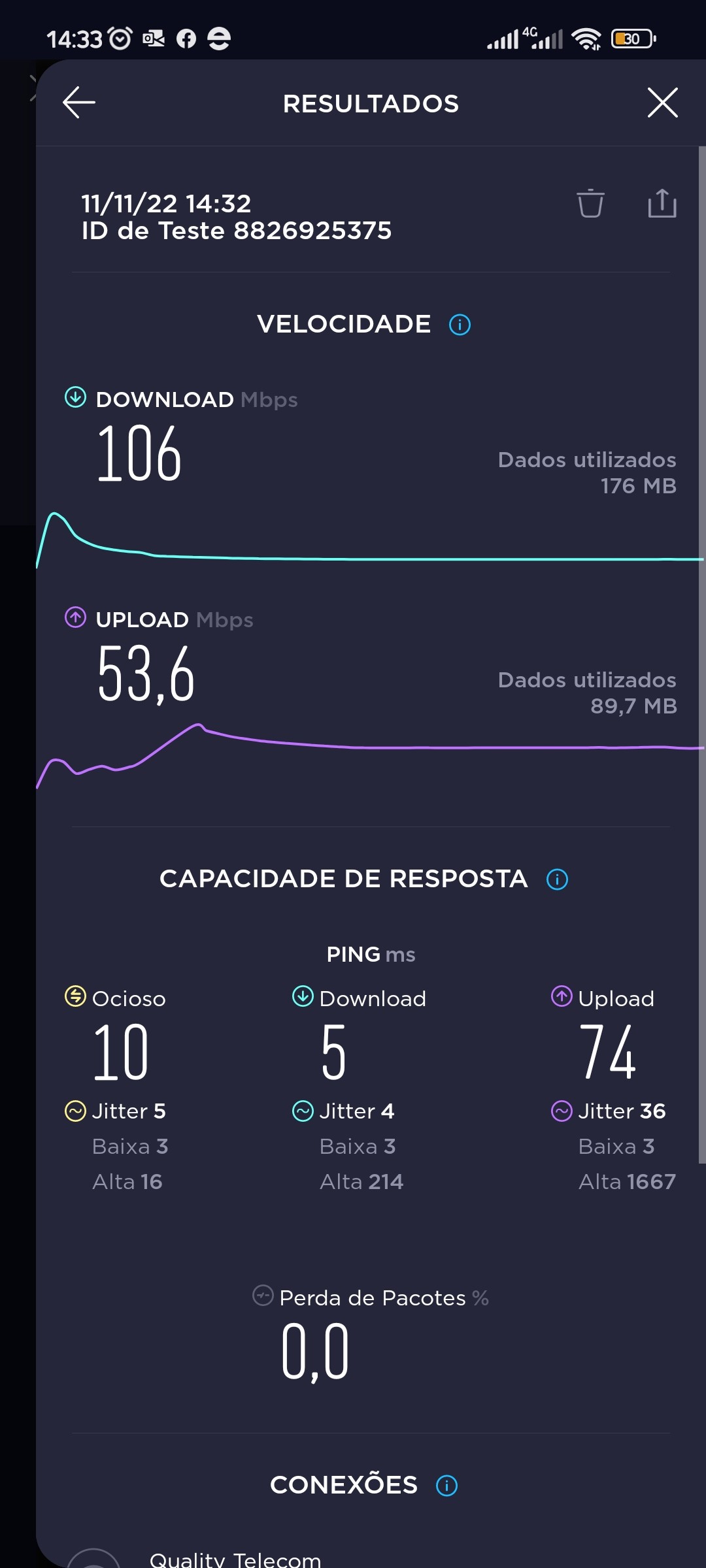Go back from the Resultados screen
Image resolution: width=706 pixels, height=1568 pixels.
click(x=79, y=103)
